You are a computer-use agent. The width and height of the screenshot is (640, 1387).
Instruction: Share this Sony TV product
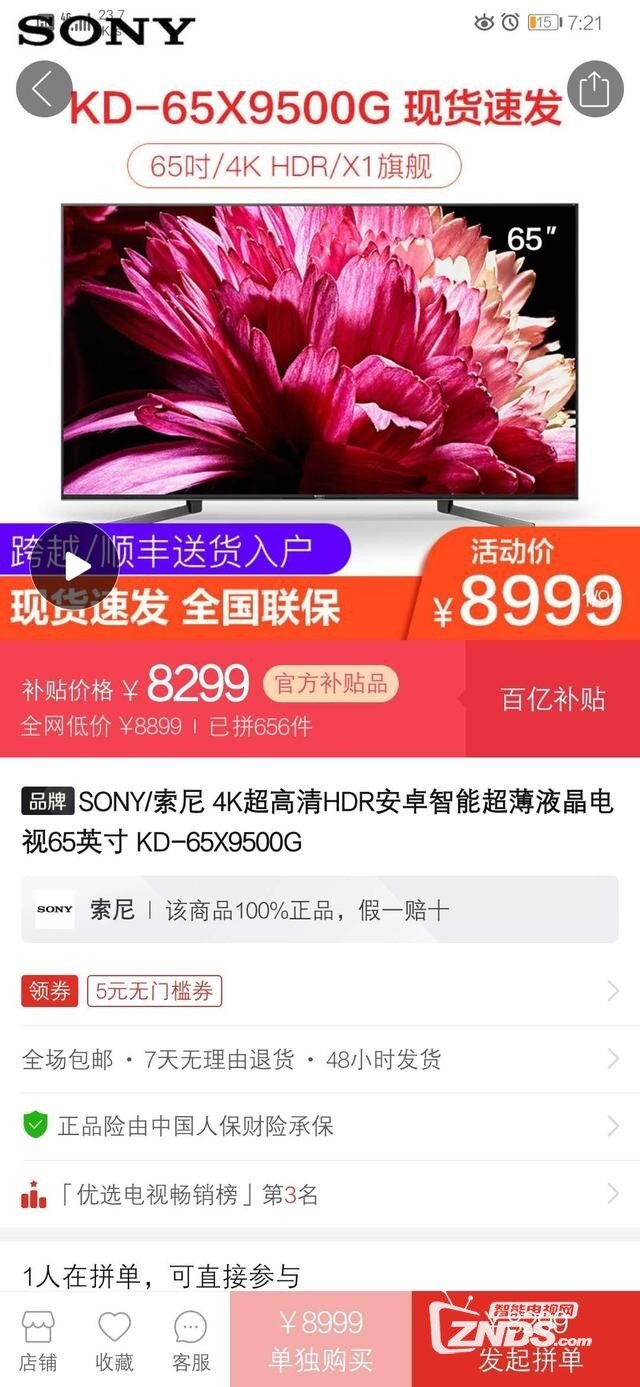tap(594, 89)
